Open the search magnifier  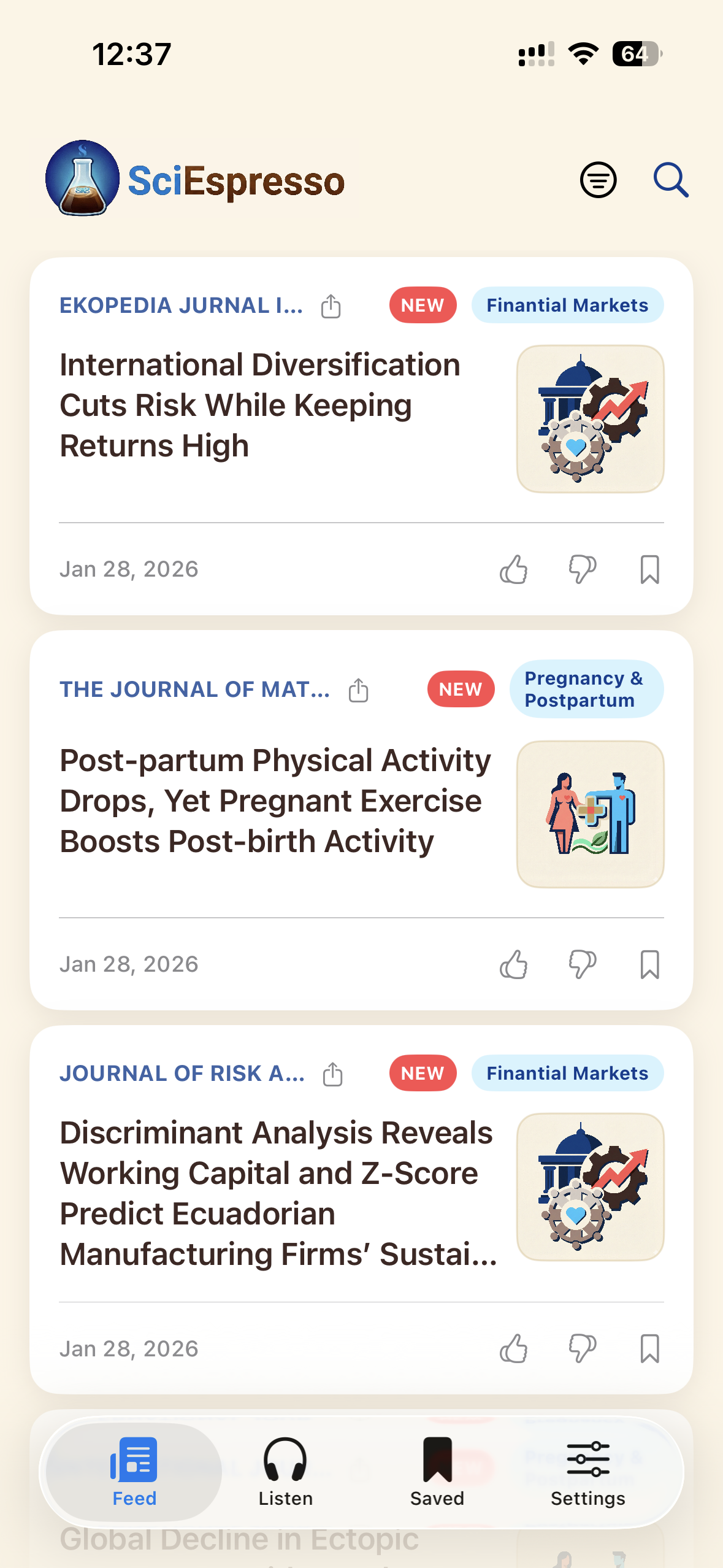670,180
